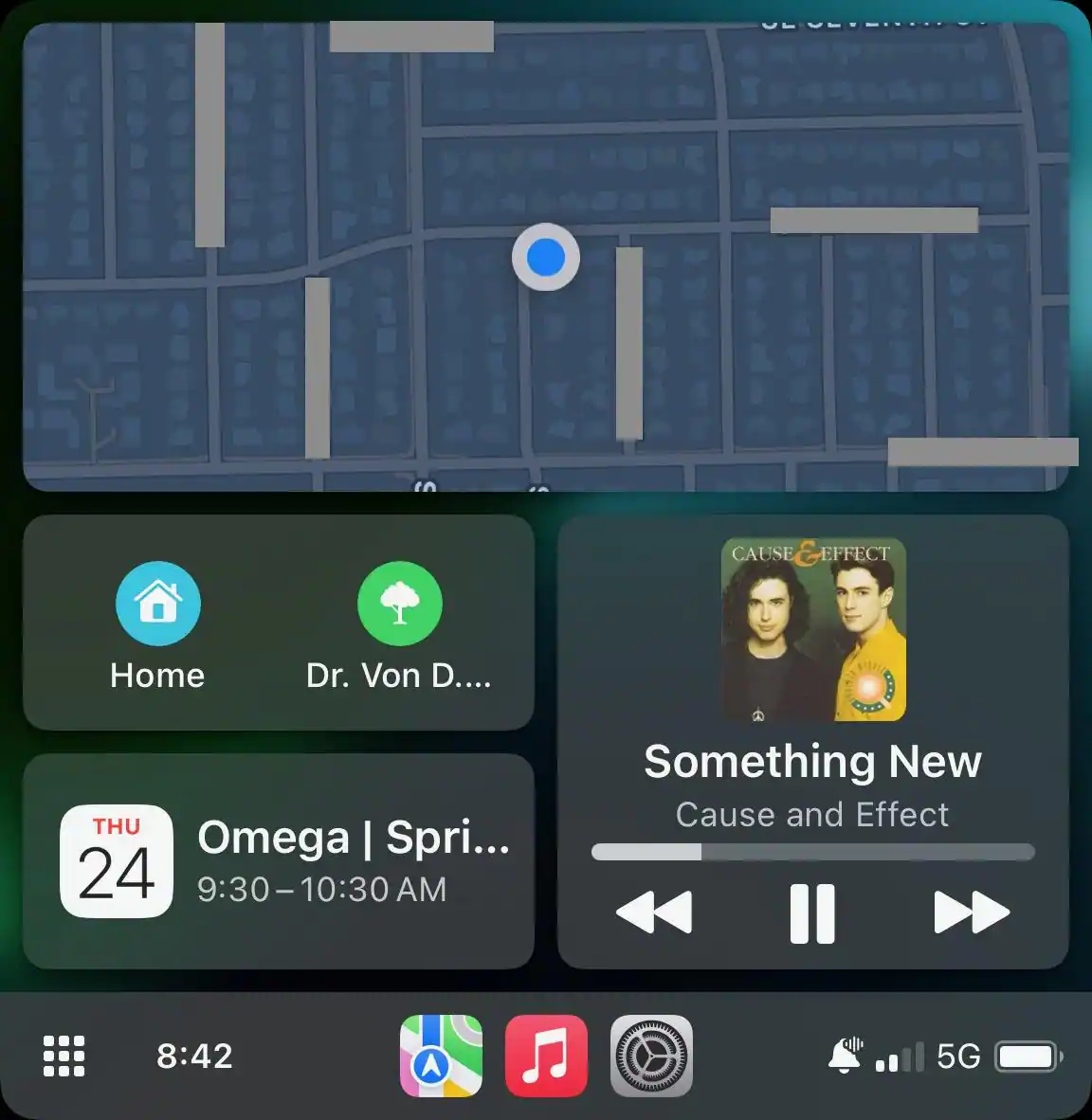Launch Settings from the dock
This screenshot has width=1092, height=1120.
coord(651,1056)
